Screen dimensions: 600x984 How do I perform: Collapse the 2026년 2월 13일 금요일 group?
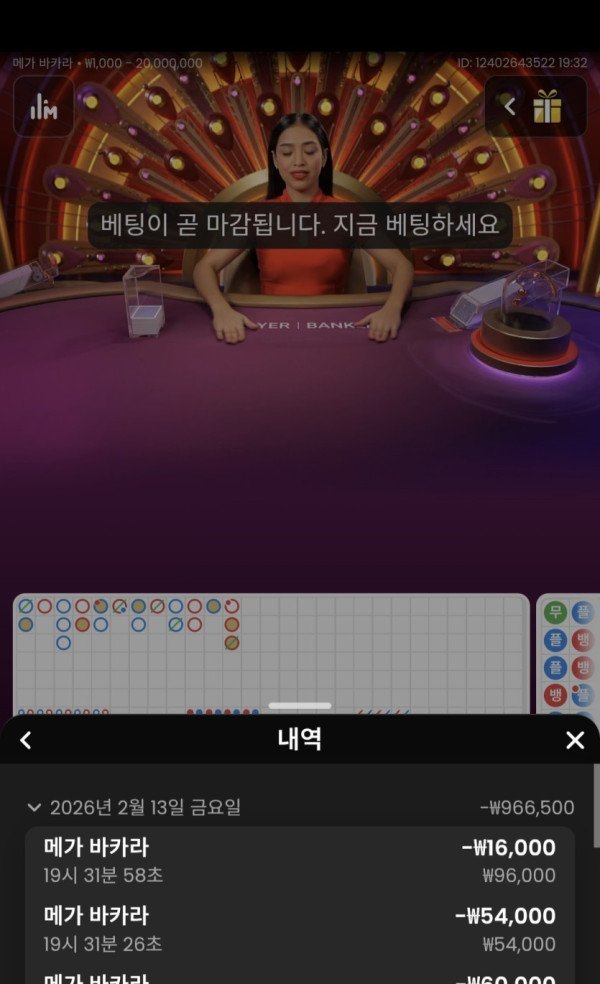click(36, 808)
